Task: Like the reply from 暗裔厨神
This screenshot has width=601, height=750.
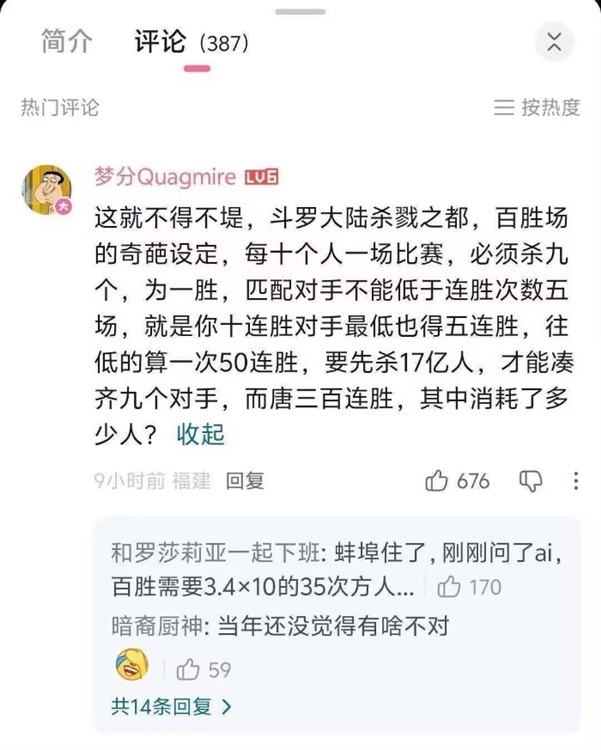Action: [x=188, y=668]
